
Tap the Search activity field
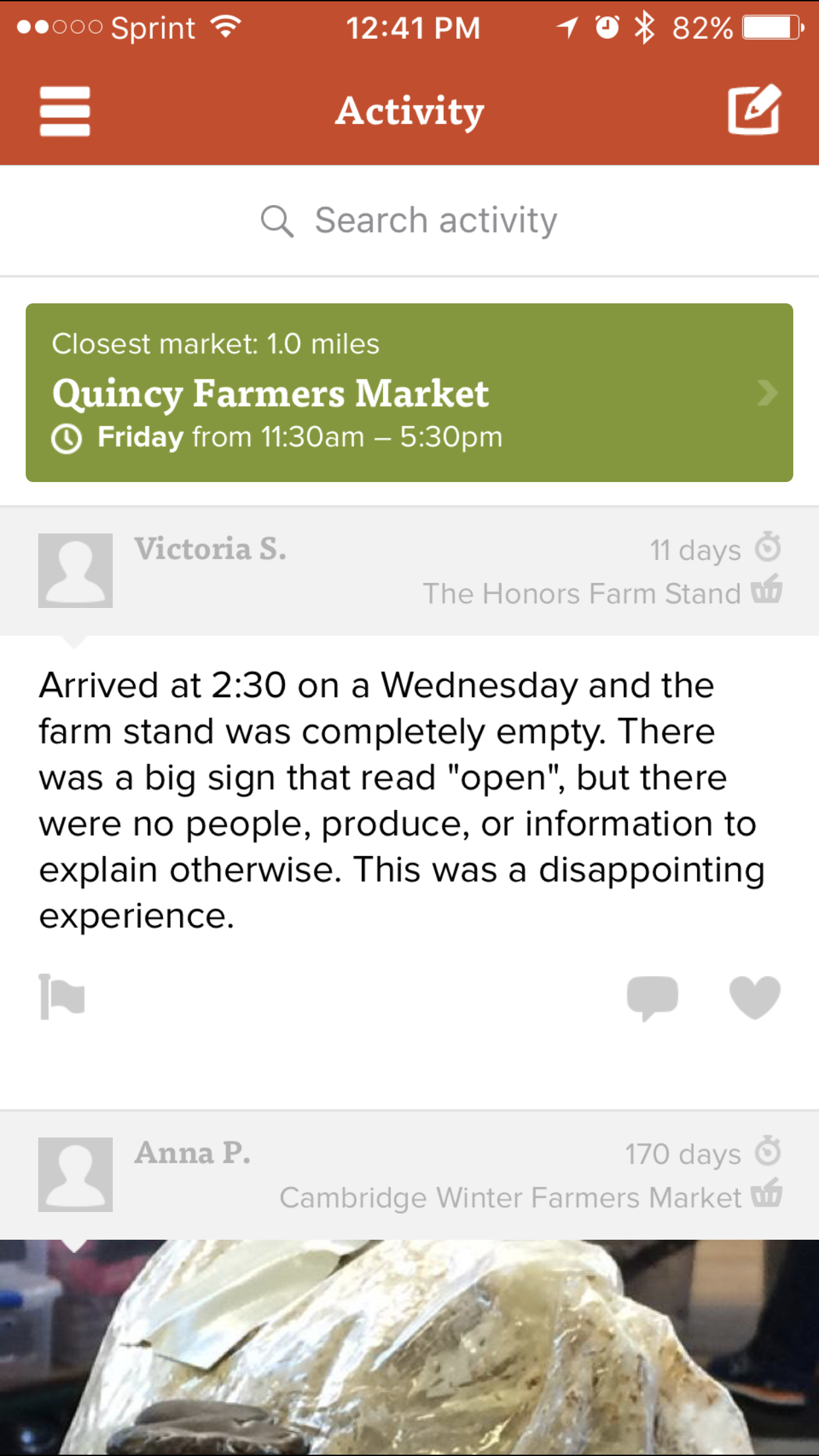click(409, 220)
